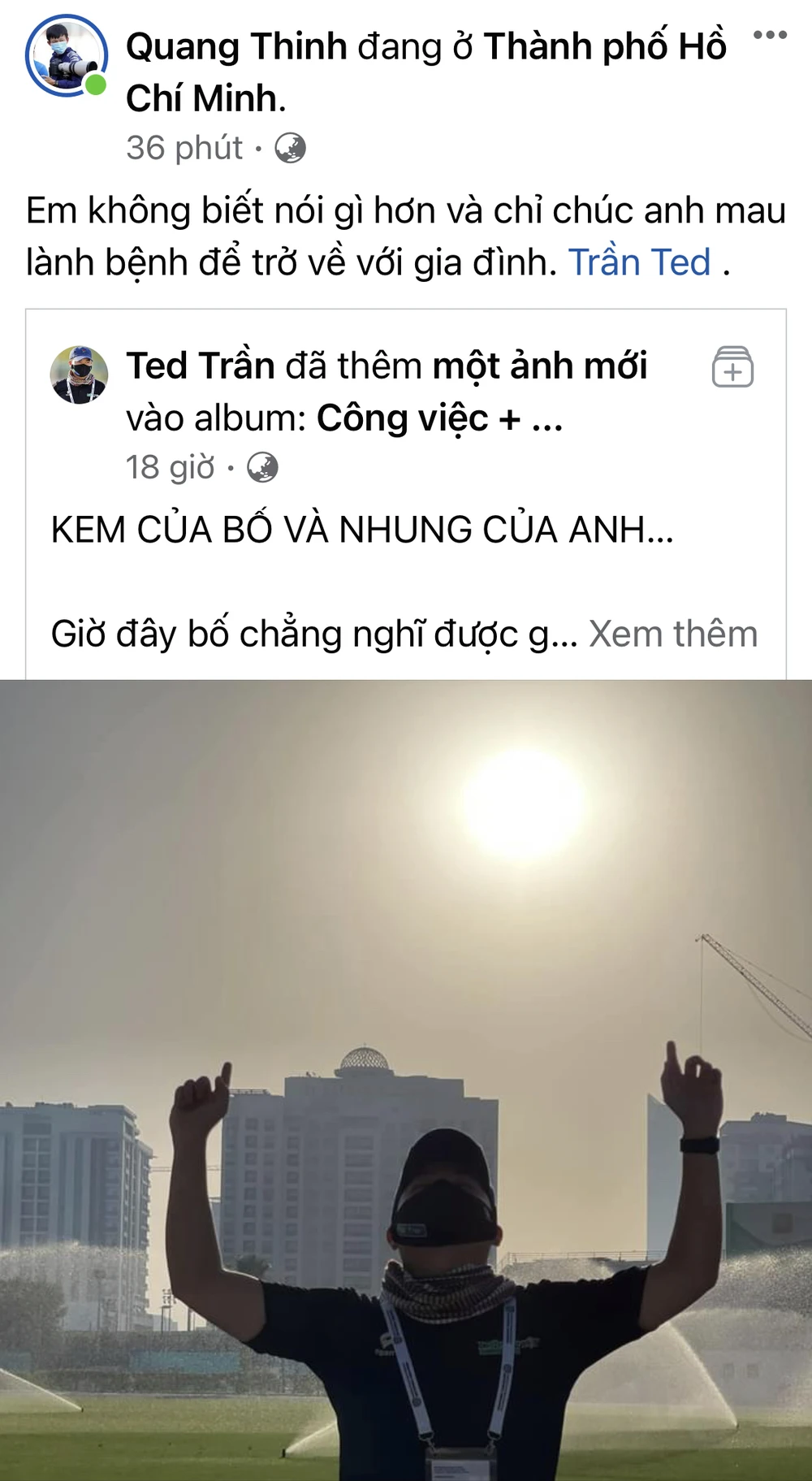
Task: Expand the shared post with Xem thêm
Action: click(673, 634)
